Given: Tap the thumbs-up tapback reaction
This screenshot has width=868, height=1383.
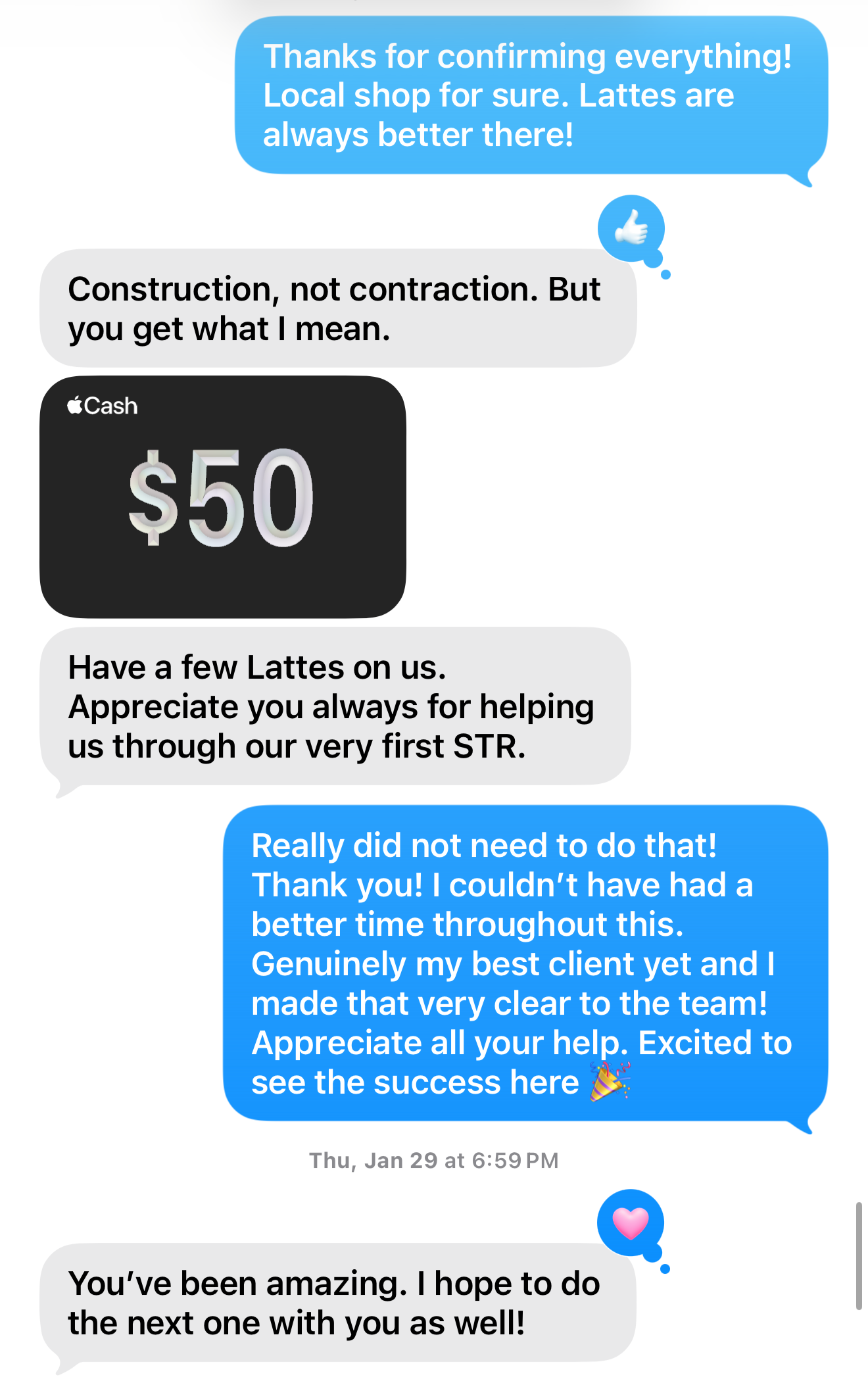Looking at the screenshot, I should [x=631, y=228].
